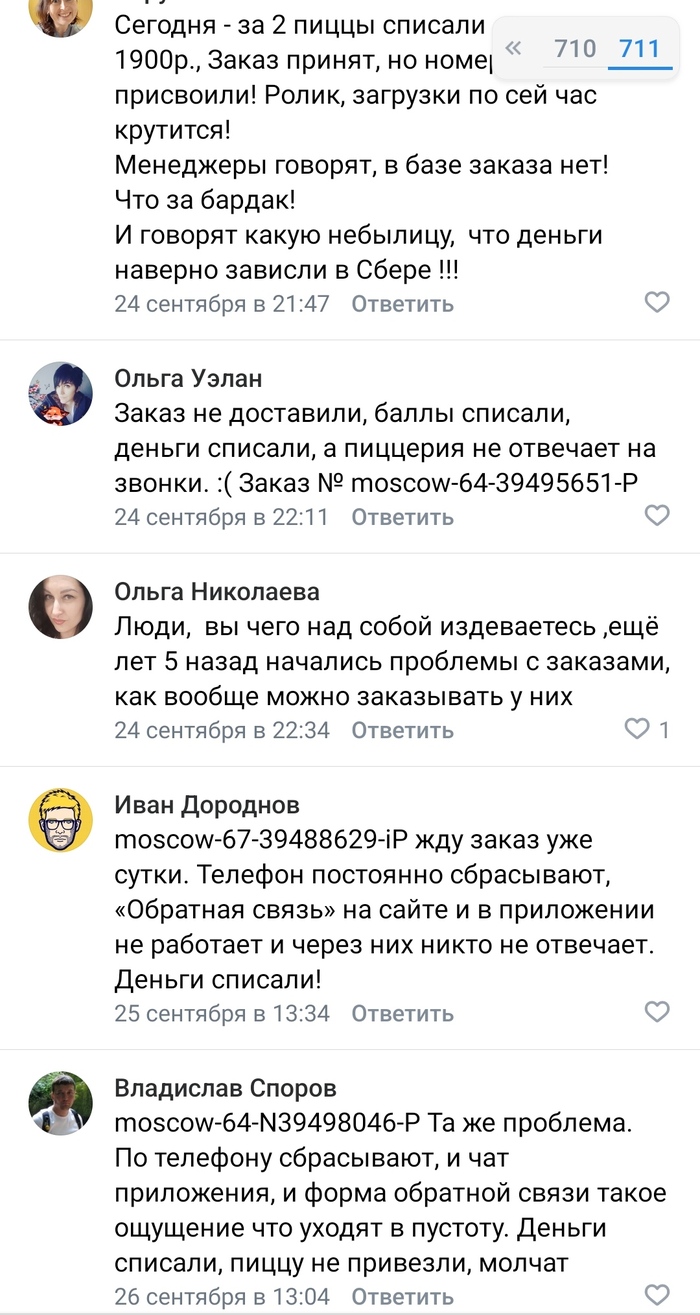Like Ольга Уэлан's comment
The image size is (700, 1315).
click(x=656, y=515)
